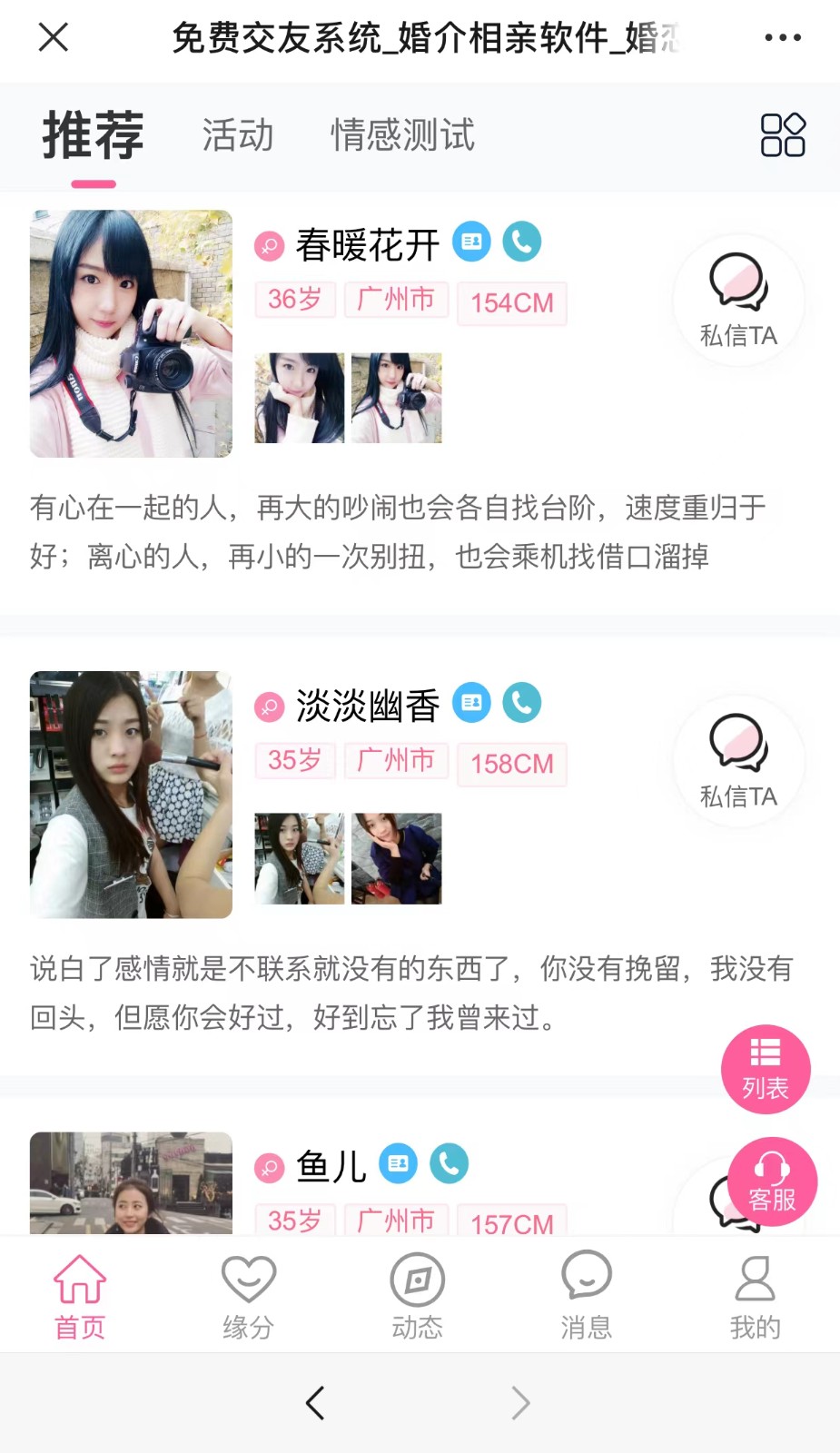Close the web page with X
Screen dimensions: 840x1453
coord(54,37)
